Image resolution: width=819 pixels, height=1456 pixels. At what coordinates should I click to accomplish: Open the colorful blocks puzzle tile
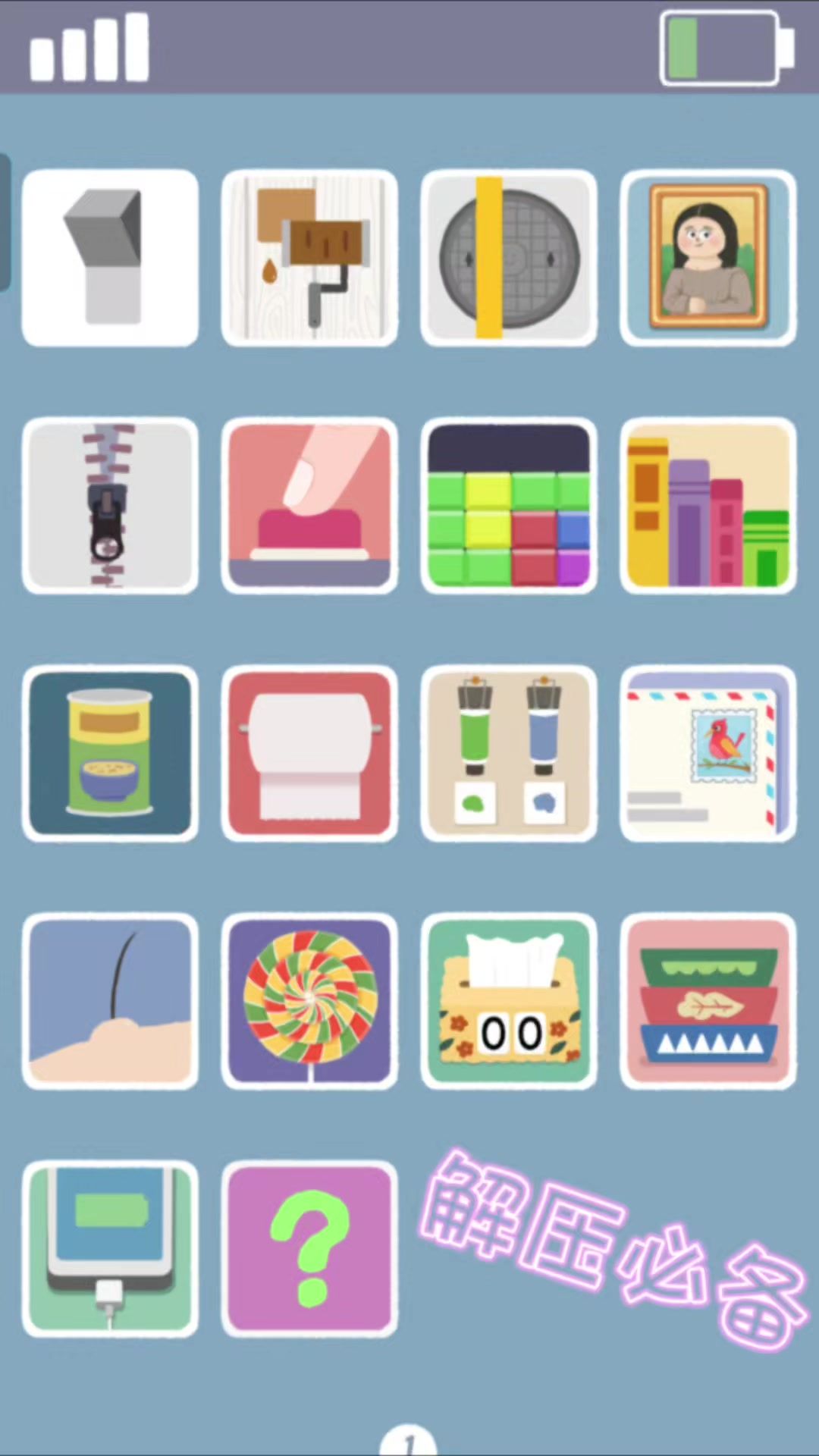[x=509, y=505]
